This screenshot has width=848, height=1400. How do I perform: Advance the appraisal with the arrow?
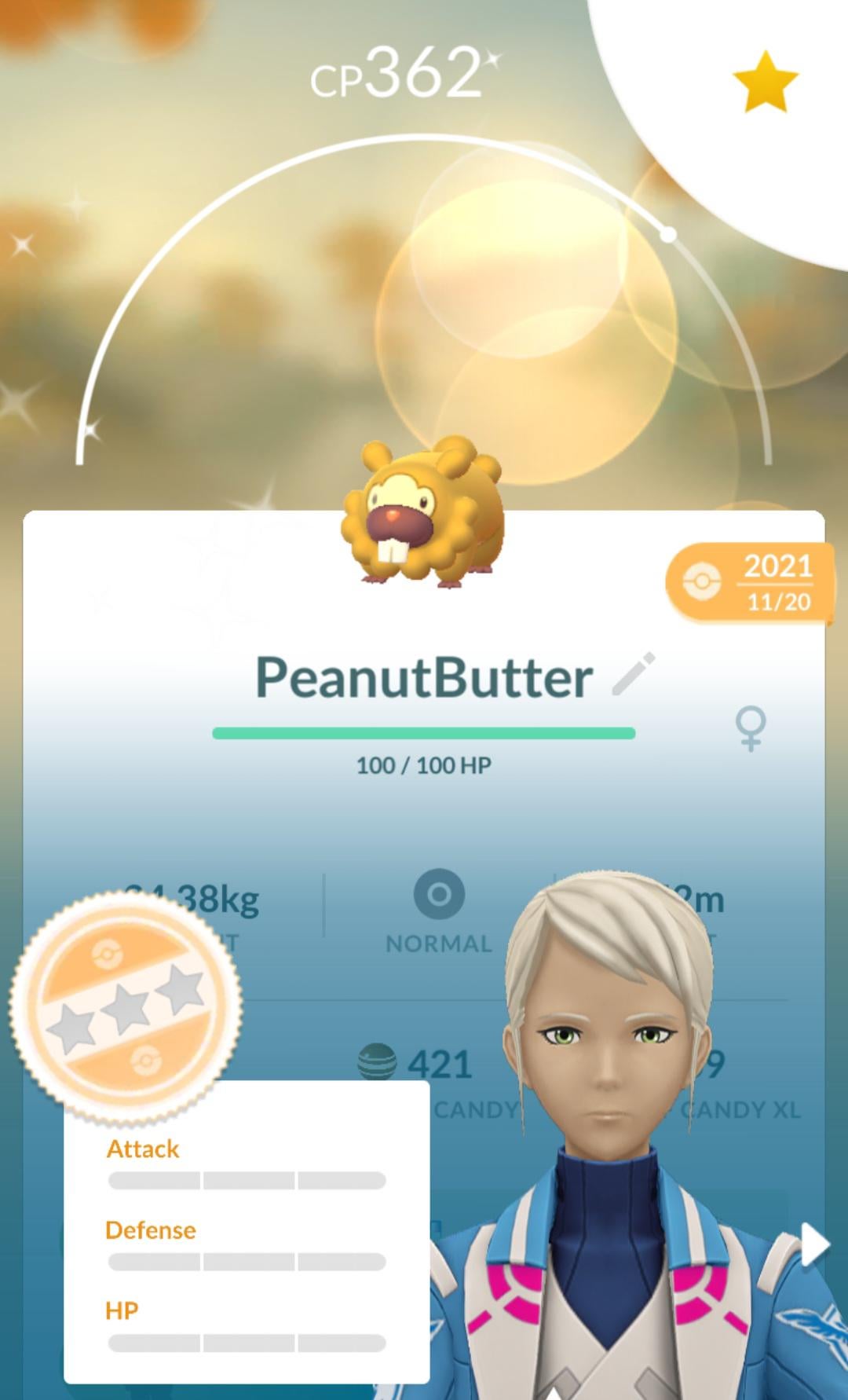point(815,1244)
